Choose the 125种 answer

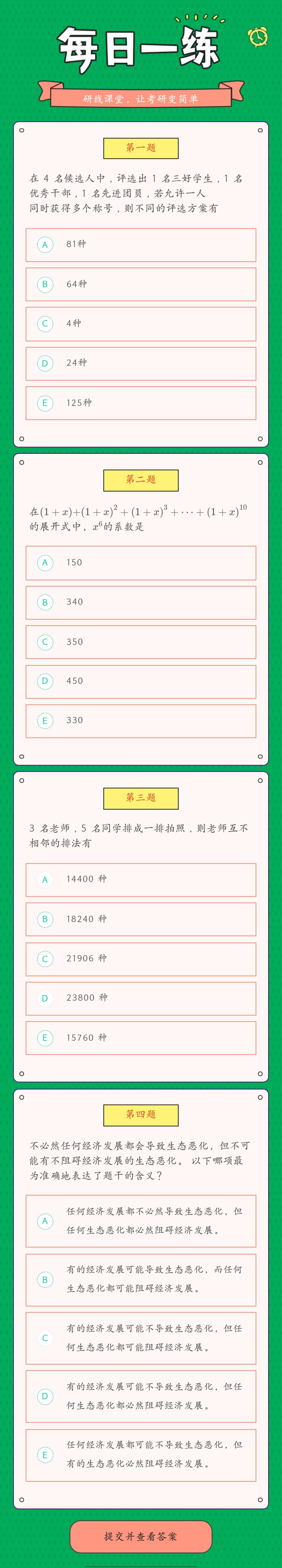coord(140,403)
